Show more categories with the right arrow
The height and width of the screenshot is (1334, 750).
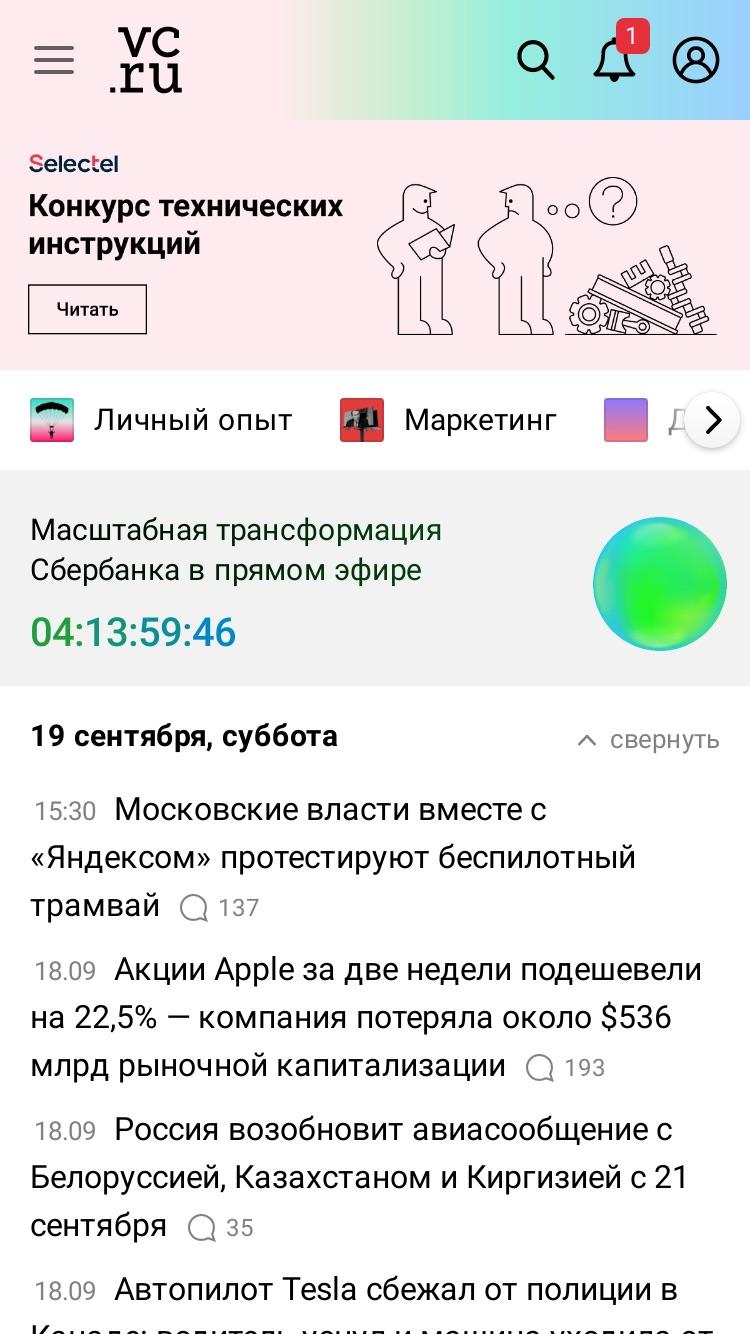coord(712,420)
